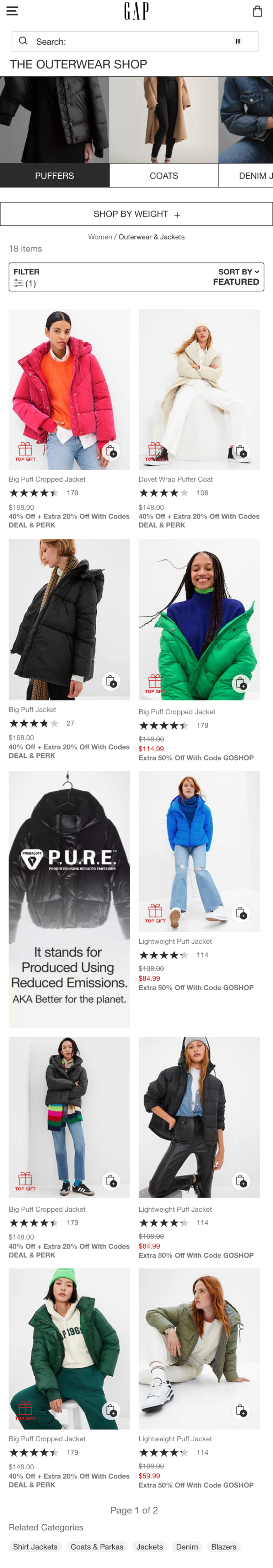Pause the search bar animation
This screenshot has height=1568, width=273.
[238, 42]
